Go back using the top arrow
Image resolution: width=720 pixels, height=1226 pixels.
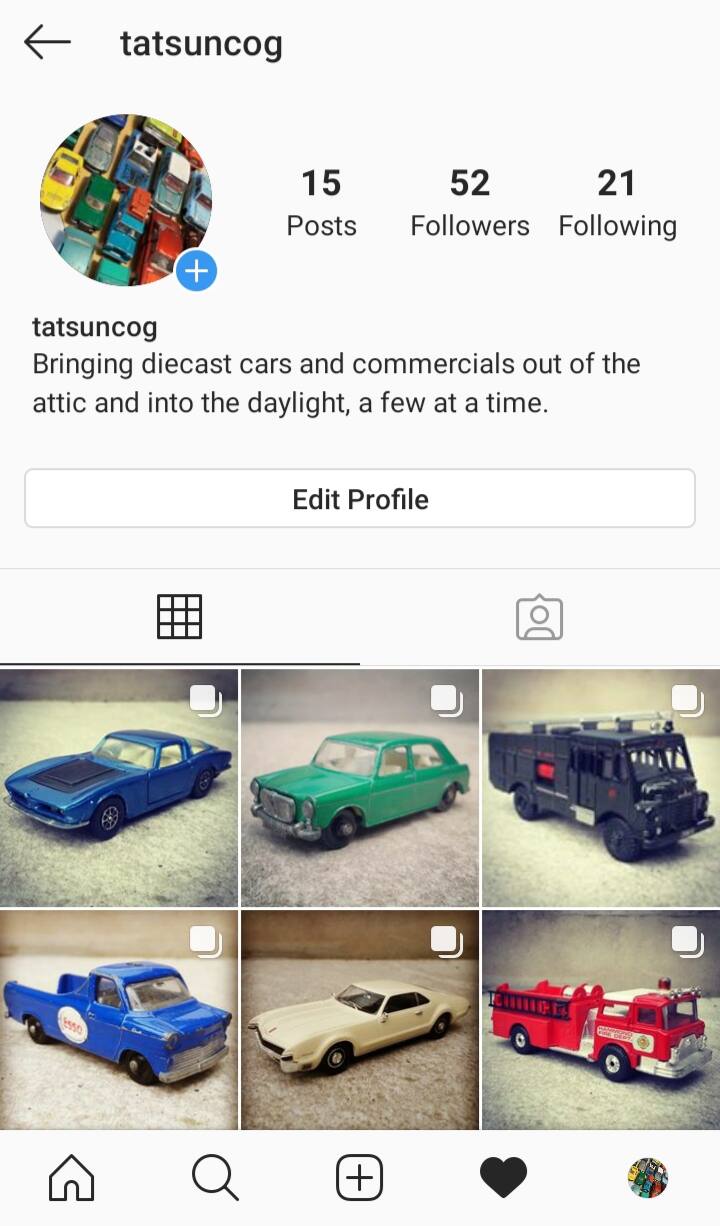pyautogui.click(x=47, y=43)
